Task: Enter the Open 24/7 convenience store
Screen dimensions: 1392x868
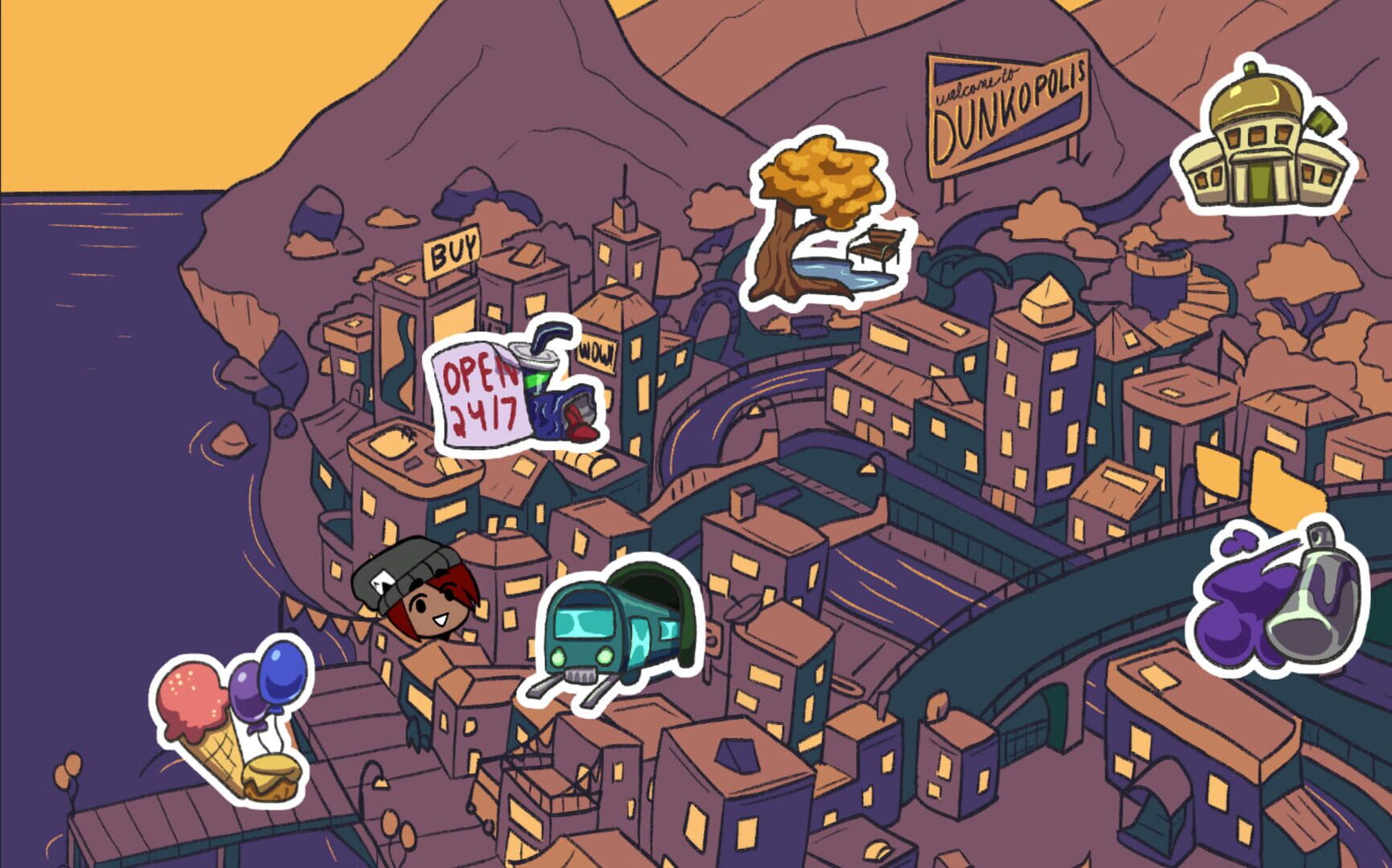Action: pyautogui.click(x=515, y=390)
